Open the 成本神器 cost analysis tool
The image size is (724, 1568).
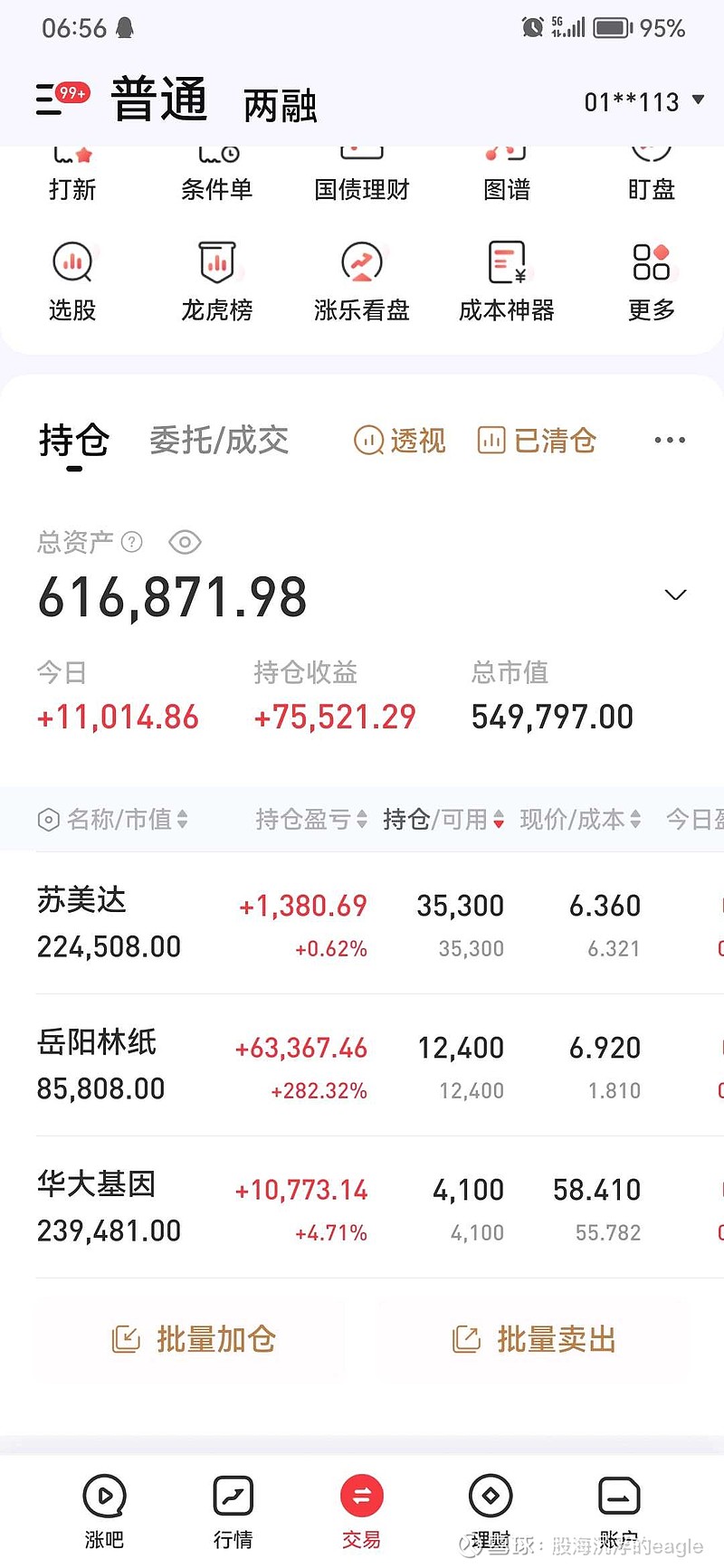point(506,280)
